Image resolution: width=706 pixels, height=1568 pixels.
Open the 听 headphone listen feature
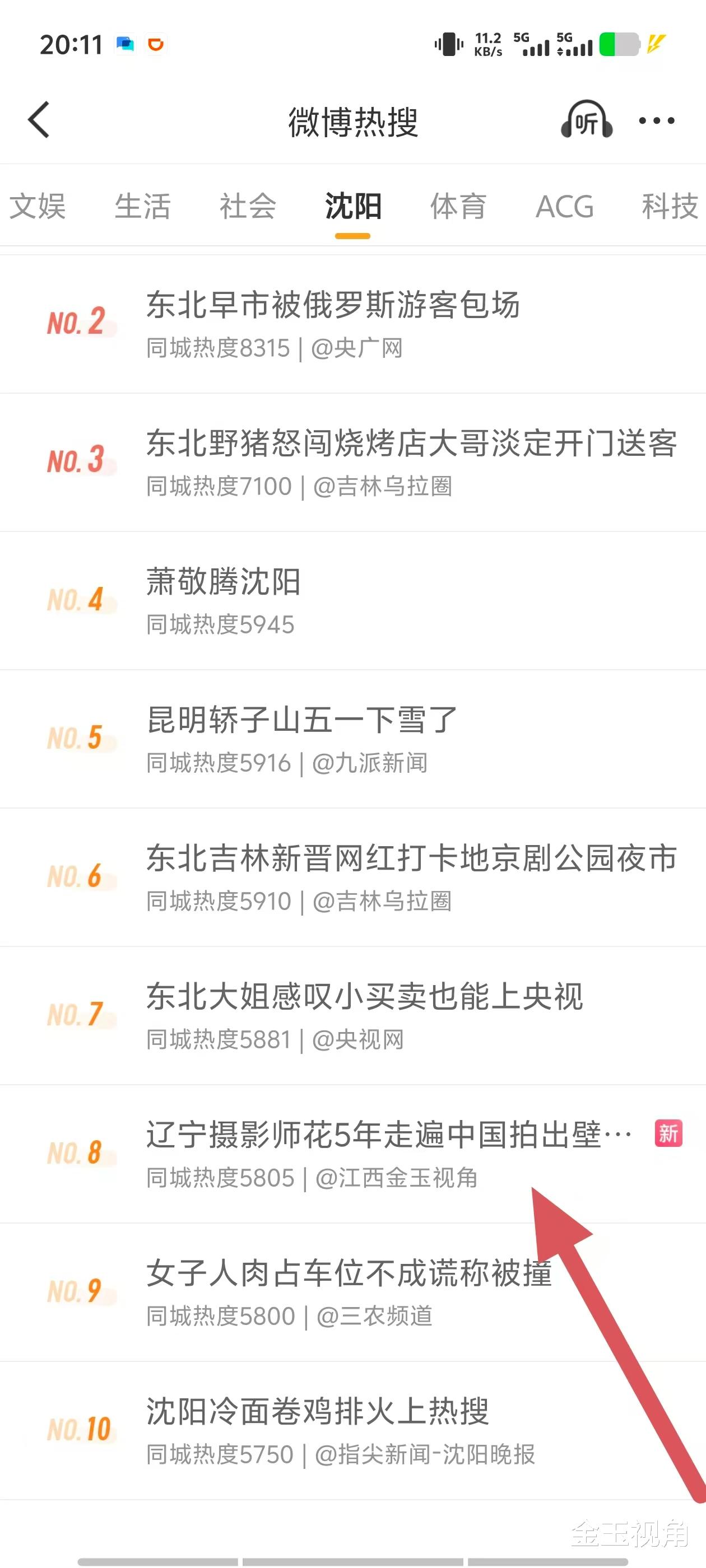coord(586,120)
